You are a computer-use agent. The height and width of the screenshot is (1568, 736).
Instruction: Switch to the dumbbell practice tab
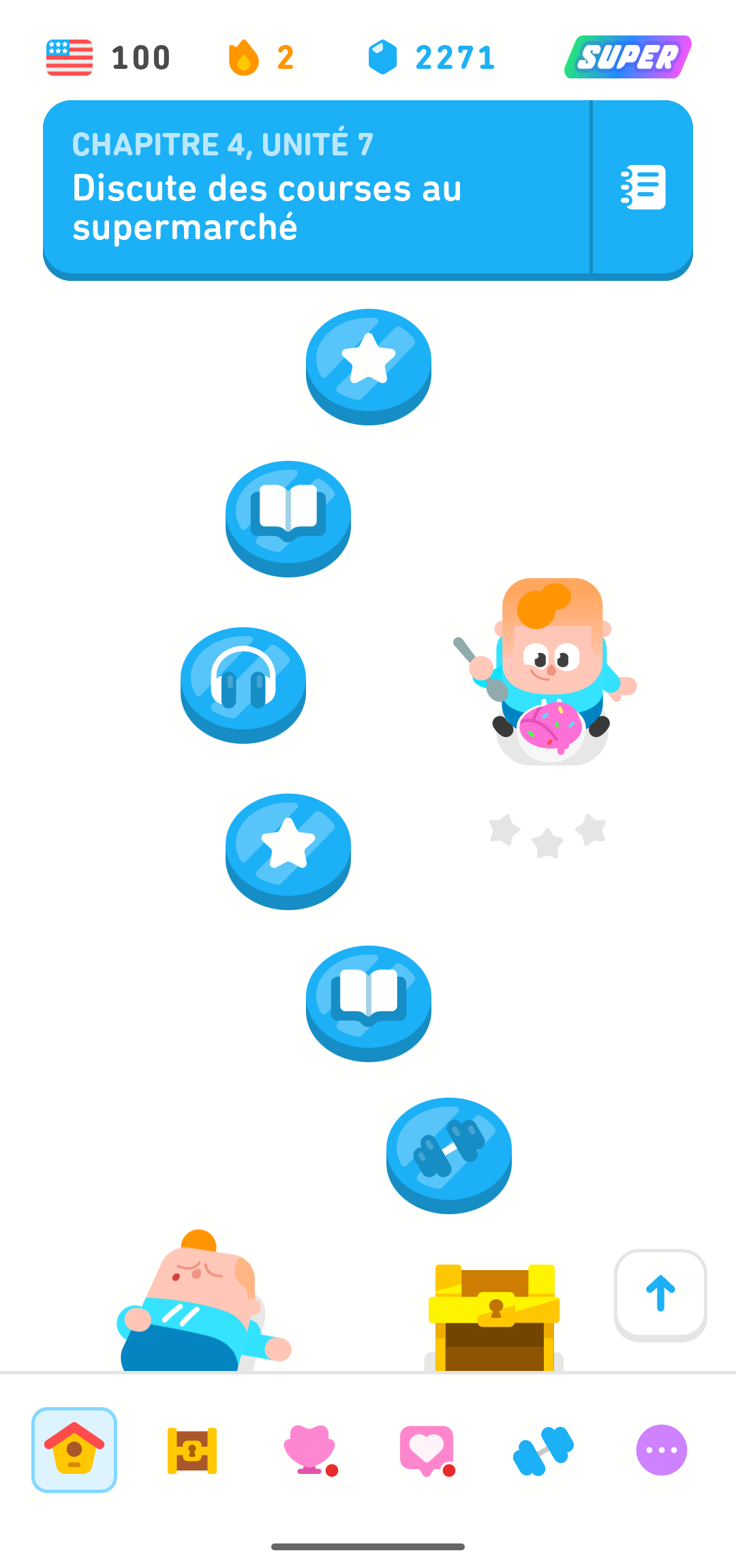click(x=543, y=1449)
